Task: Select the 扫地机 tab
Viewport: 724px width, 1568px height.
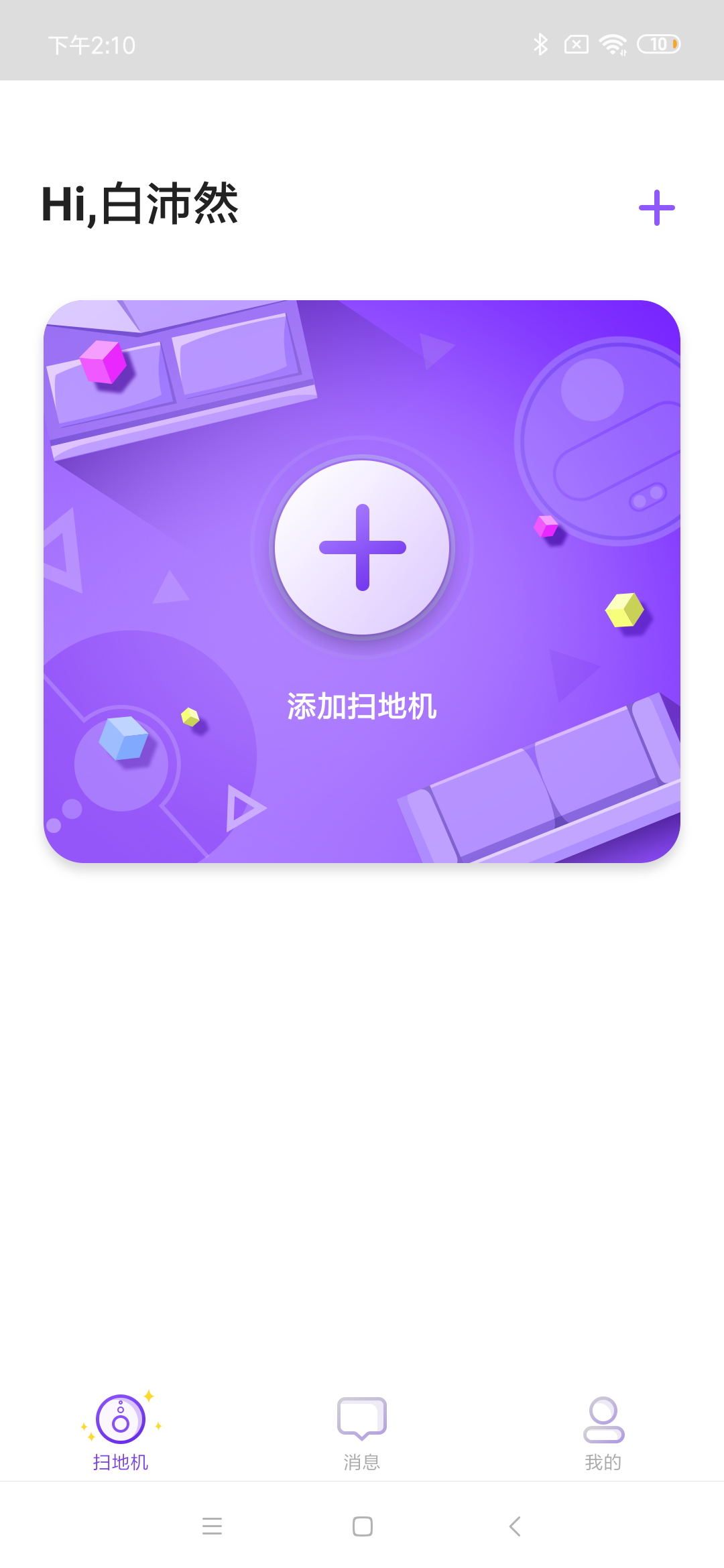Action: (121, 1433)
